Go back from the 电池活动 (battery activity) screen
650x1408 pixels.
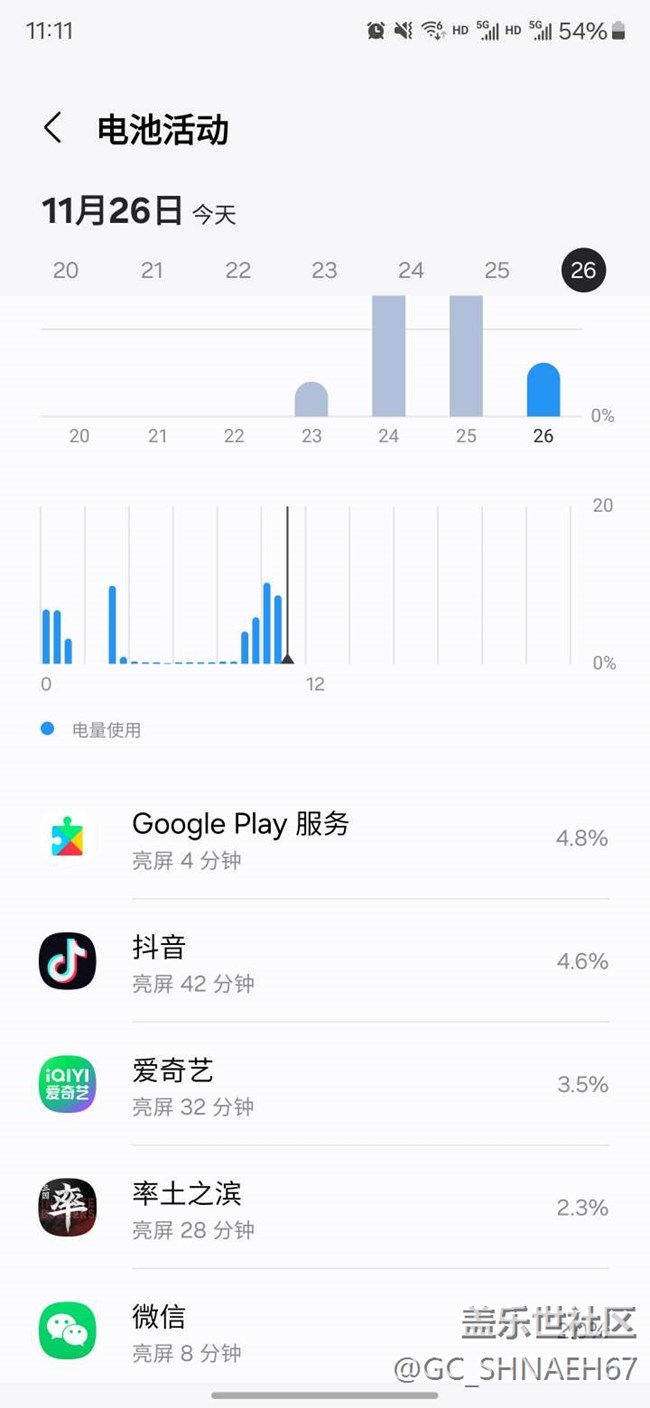click(x=53, y=129)
